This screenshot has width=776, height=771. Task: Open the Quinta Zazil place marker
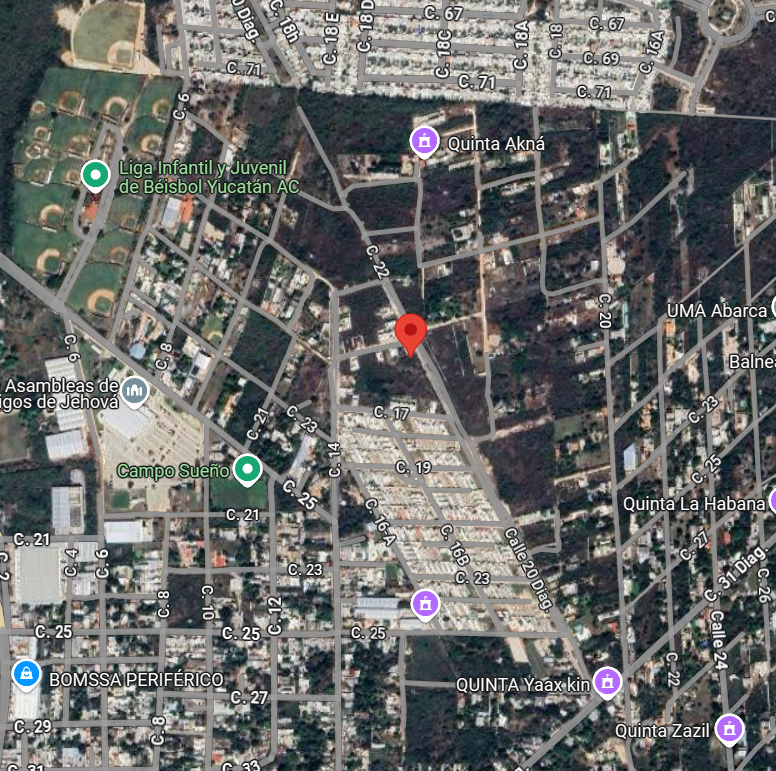[731, 729]
